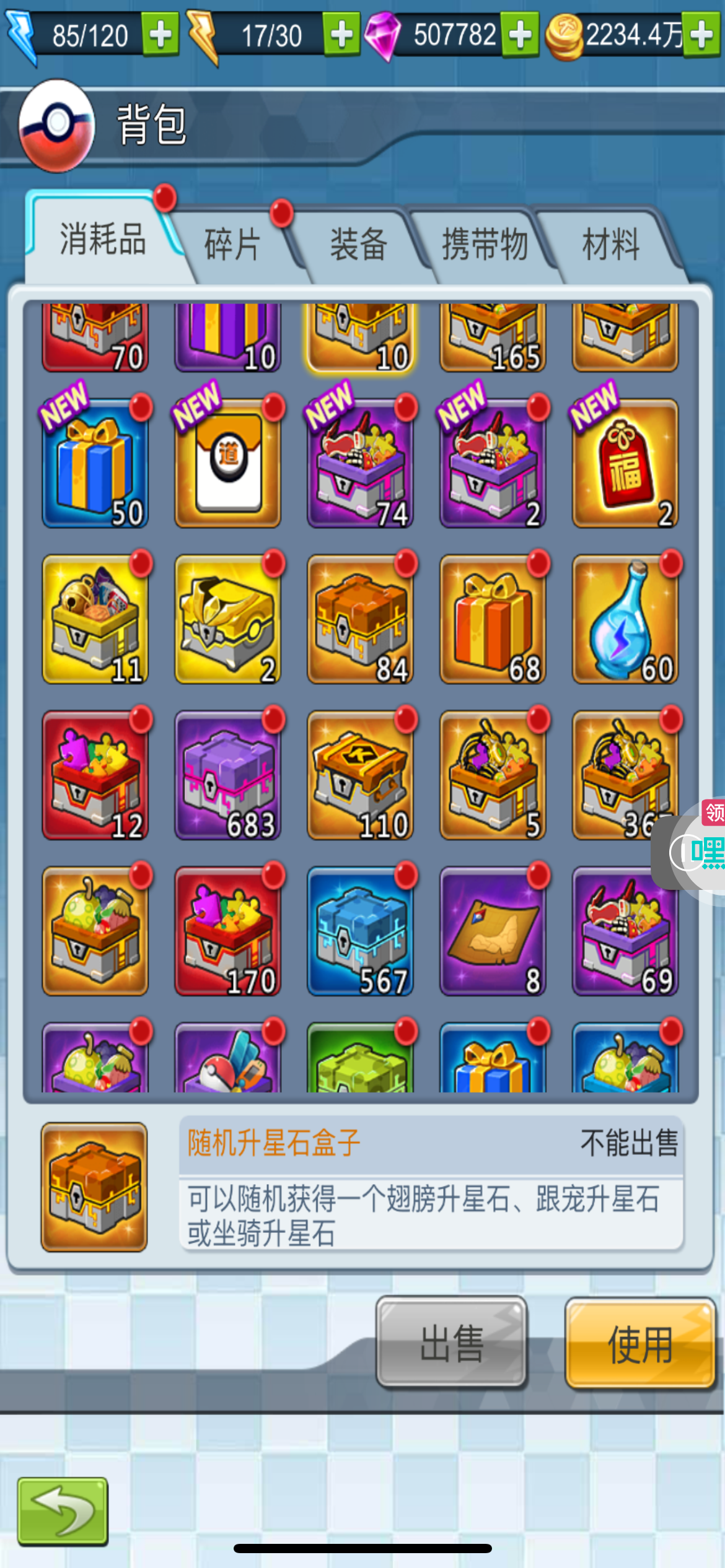Select the 消耗品 tab

(103, 238)
